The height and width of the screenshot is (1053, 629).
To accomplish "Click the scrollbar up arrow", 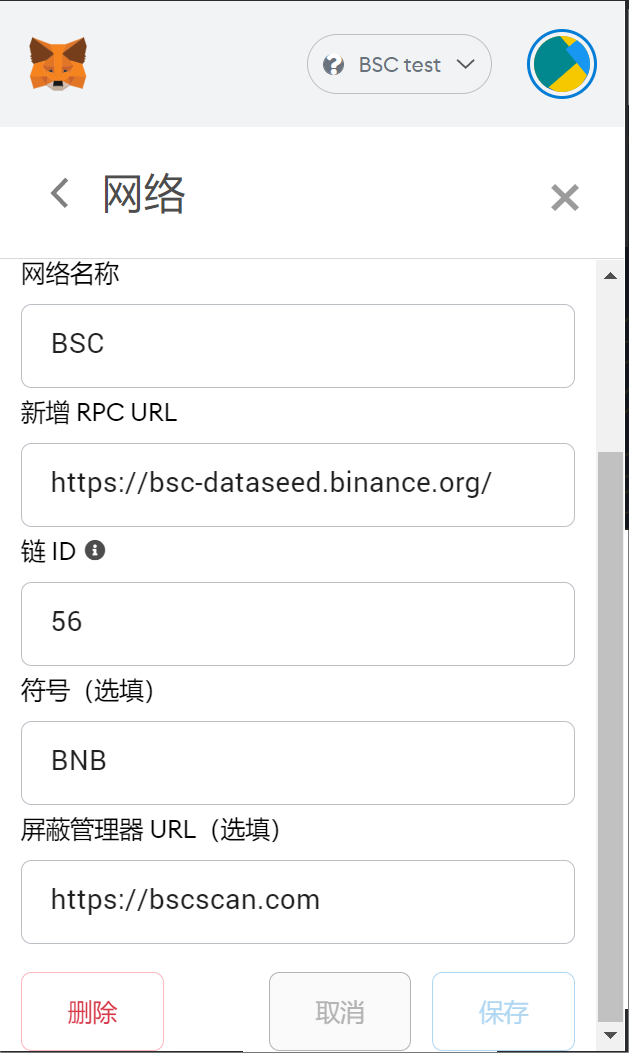I will coord(609,275).
